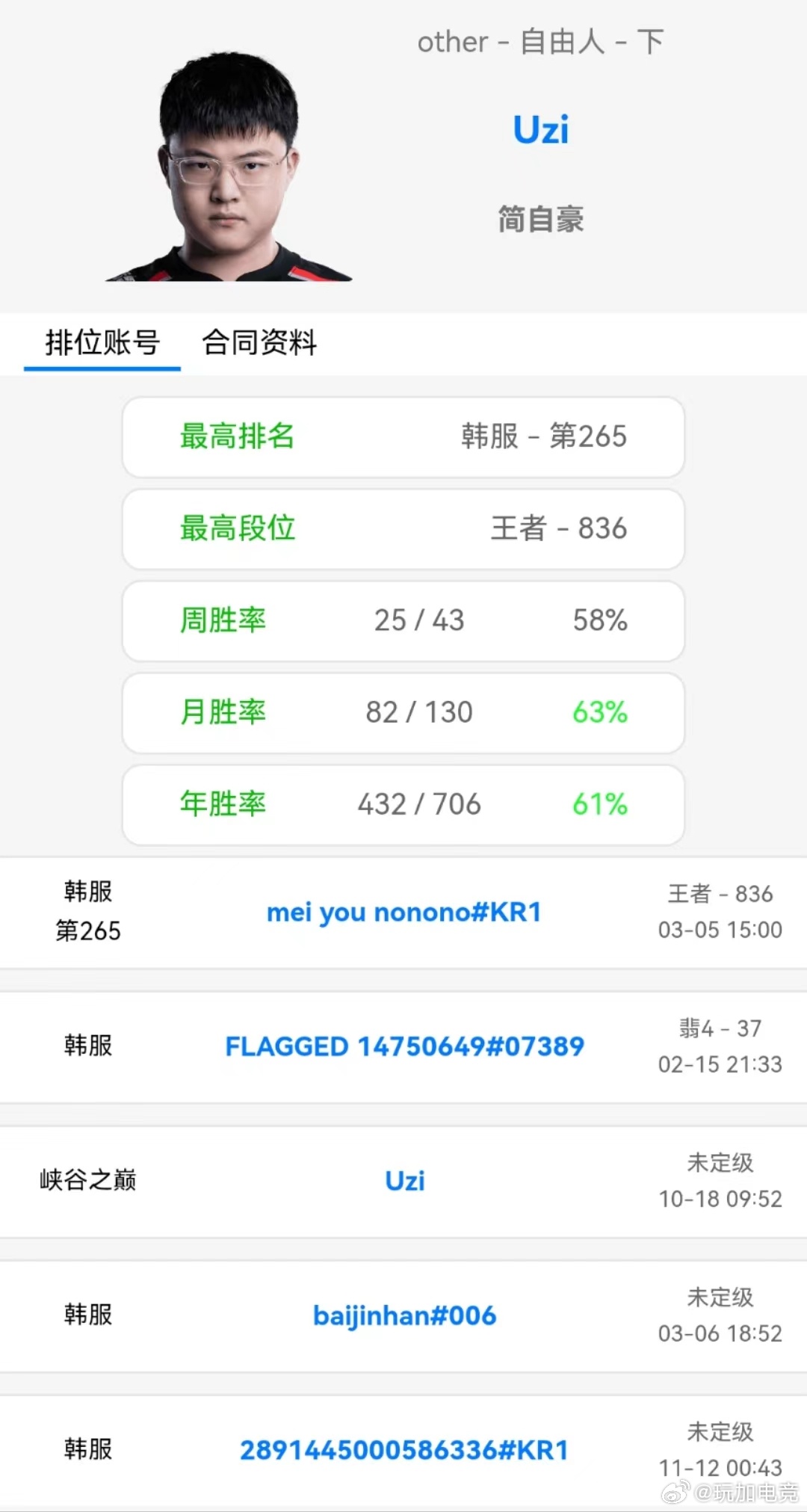
Task: Open account 2891445000586336#KR1
Action: point(403,1450)
